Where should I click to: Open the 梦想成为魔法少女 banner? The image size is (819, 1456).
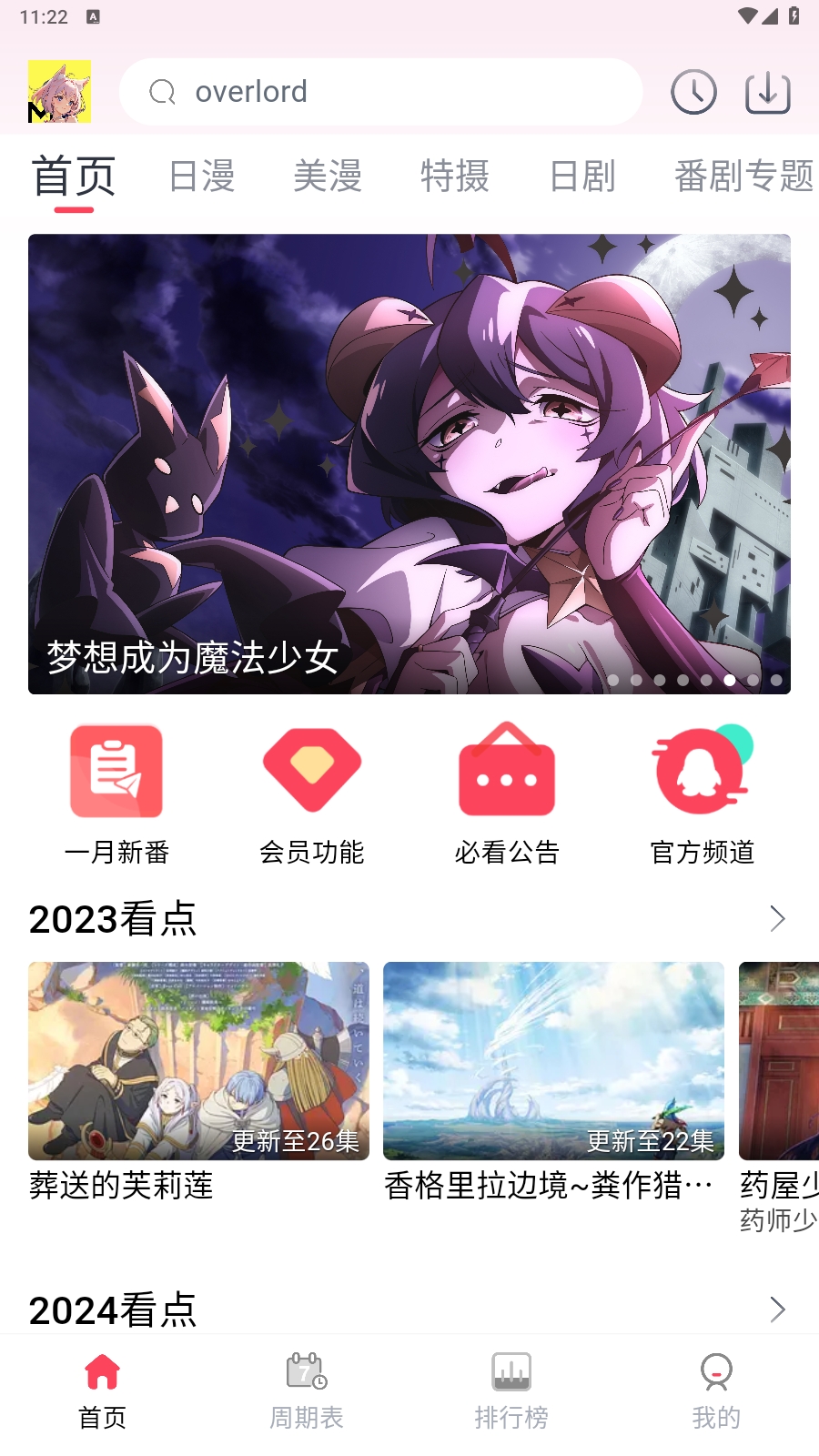409,464
